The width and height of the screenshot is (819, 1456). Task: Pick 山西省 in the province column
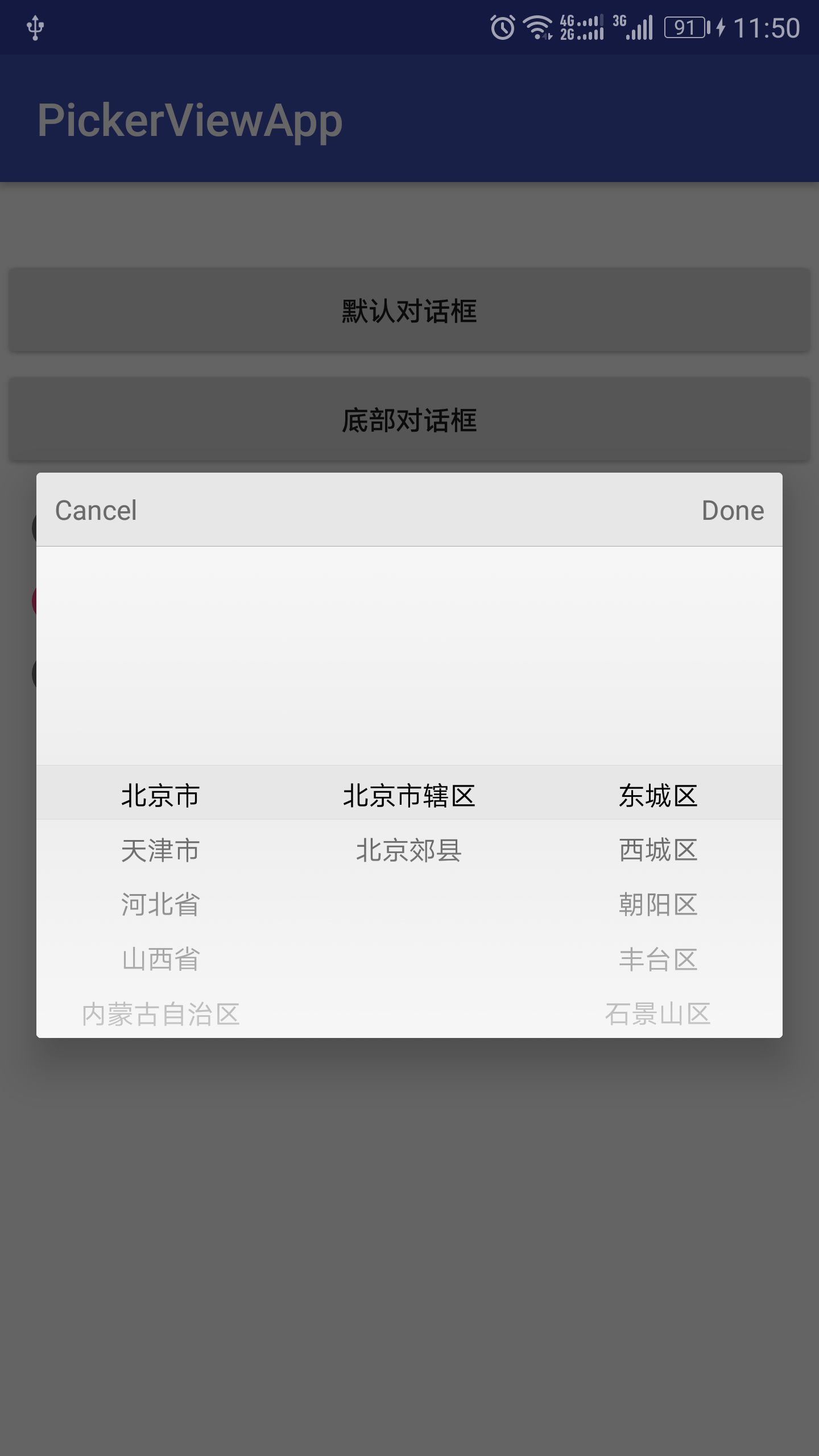[160, 959]
